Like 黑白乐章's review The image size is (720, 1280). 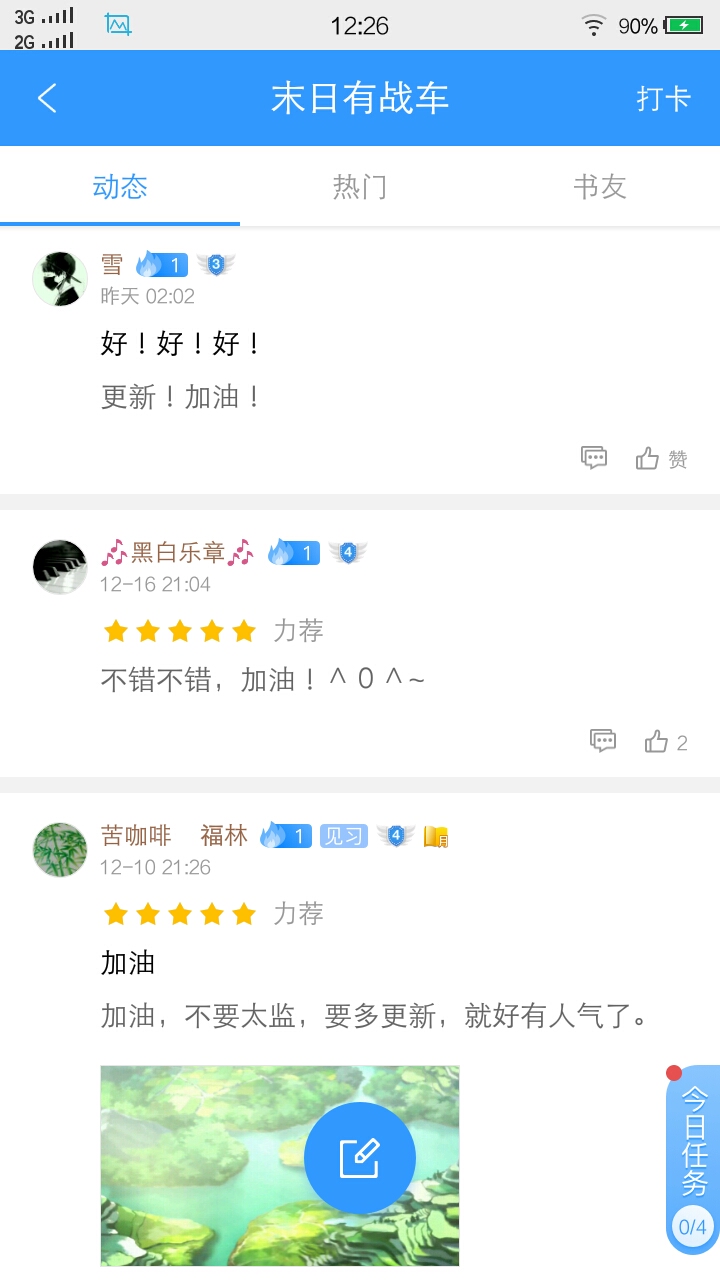coord(666,742)
